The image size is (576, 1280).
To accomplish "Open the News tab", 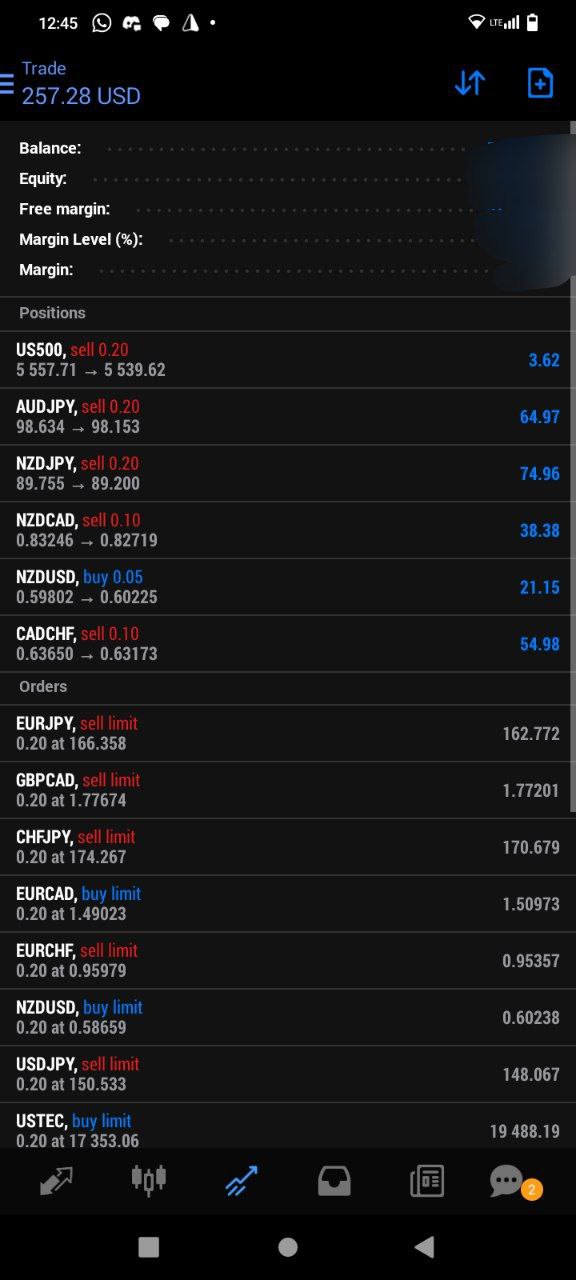I will tap(427, 1182).
